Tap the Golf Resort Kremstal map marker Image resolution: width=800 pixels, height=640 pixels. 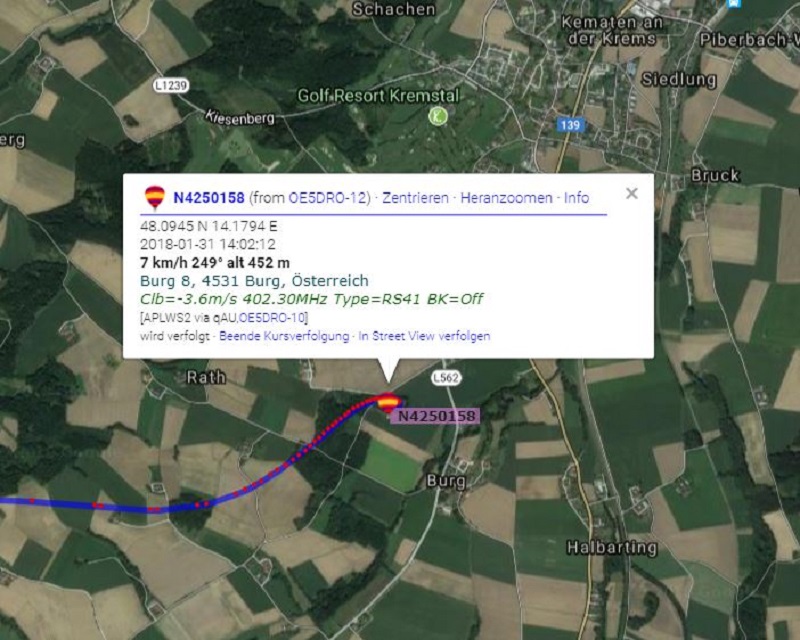437,116
